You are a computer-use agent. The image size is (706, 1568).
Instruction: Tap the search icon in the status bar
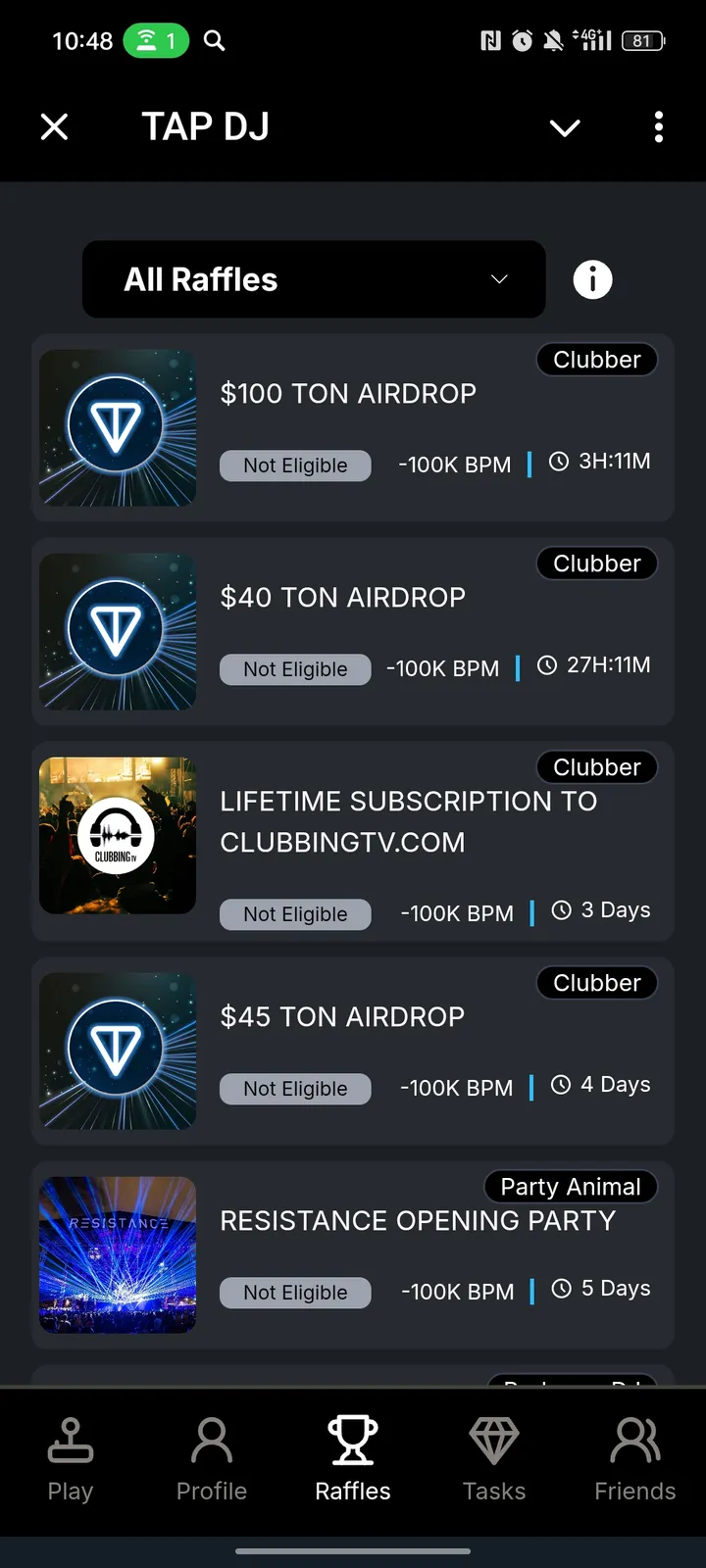point(214,40)
